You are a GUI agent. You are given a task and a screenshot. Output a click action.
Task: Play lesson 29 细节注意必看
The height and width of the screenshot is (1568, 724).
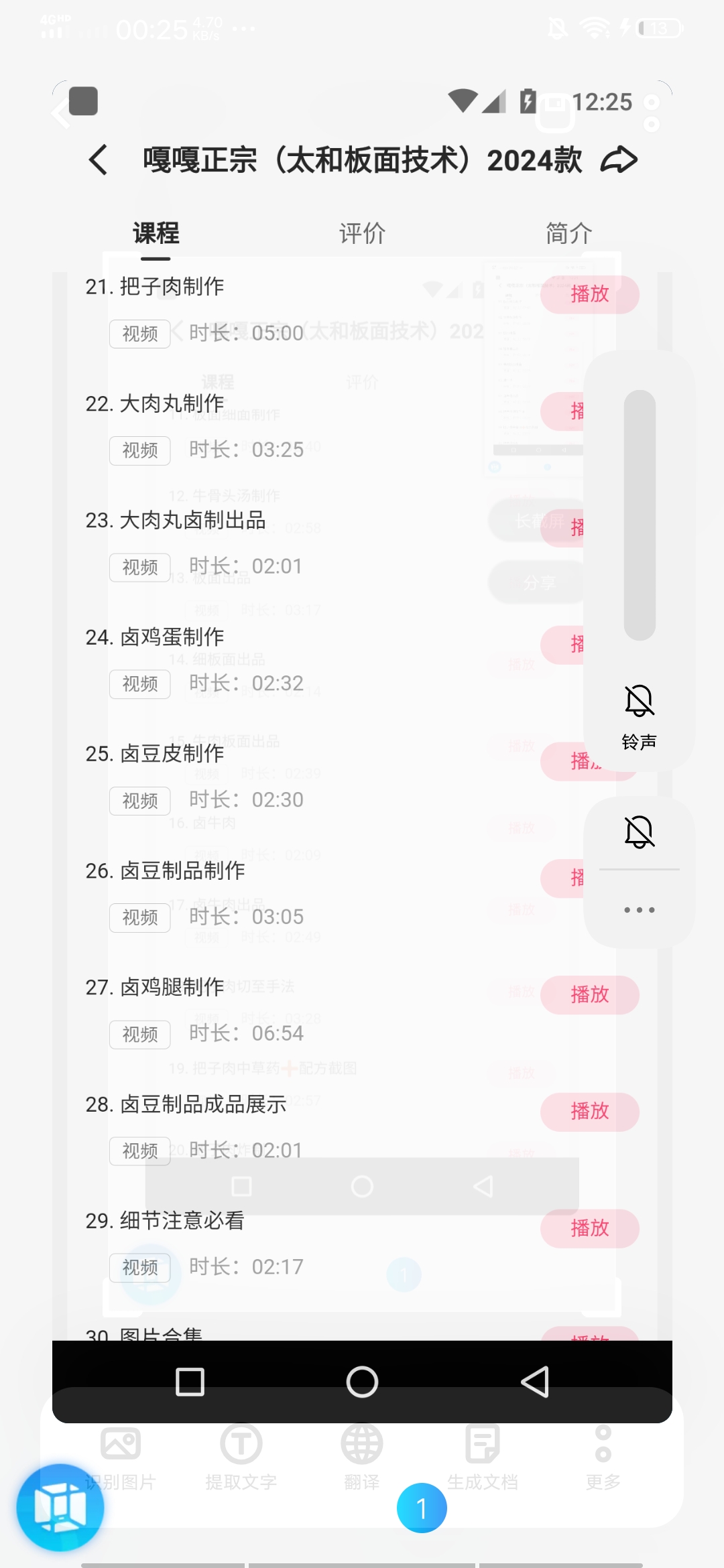click(589, 1228)
